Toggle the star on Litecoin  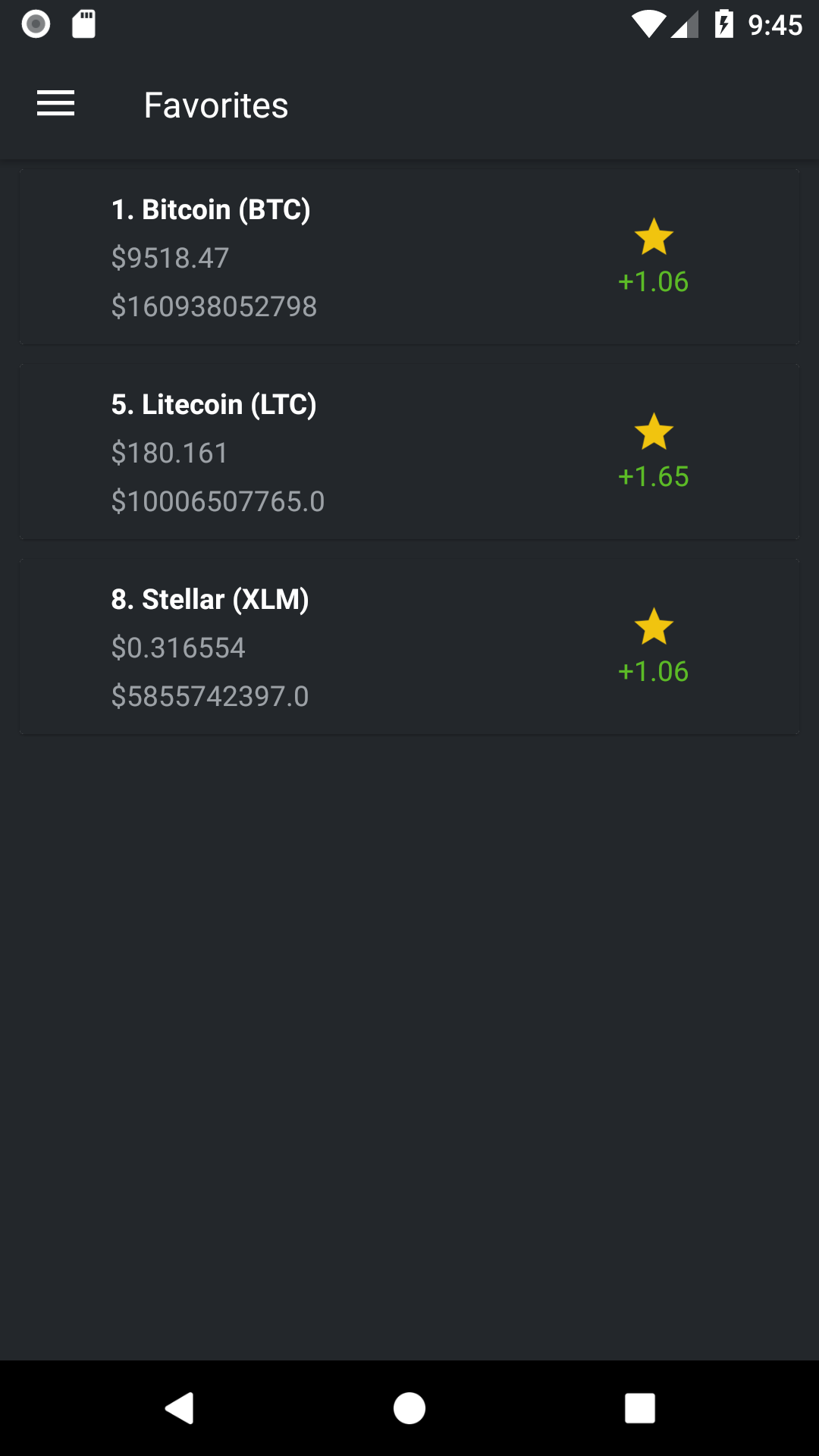(x=654, y=431)
